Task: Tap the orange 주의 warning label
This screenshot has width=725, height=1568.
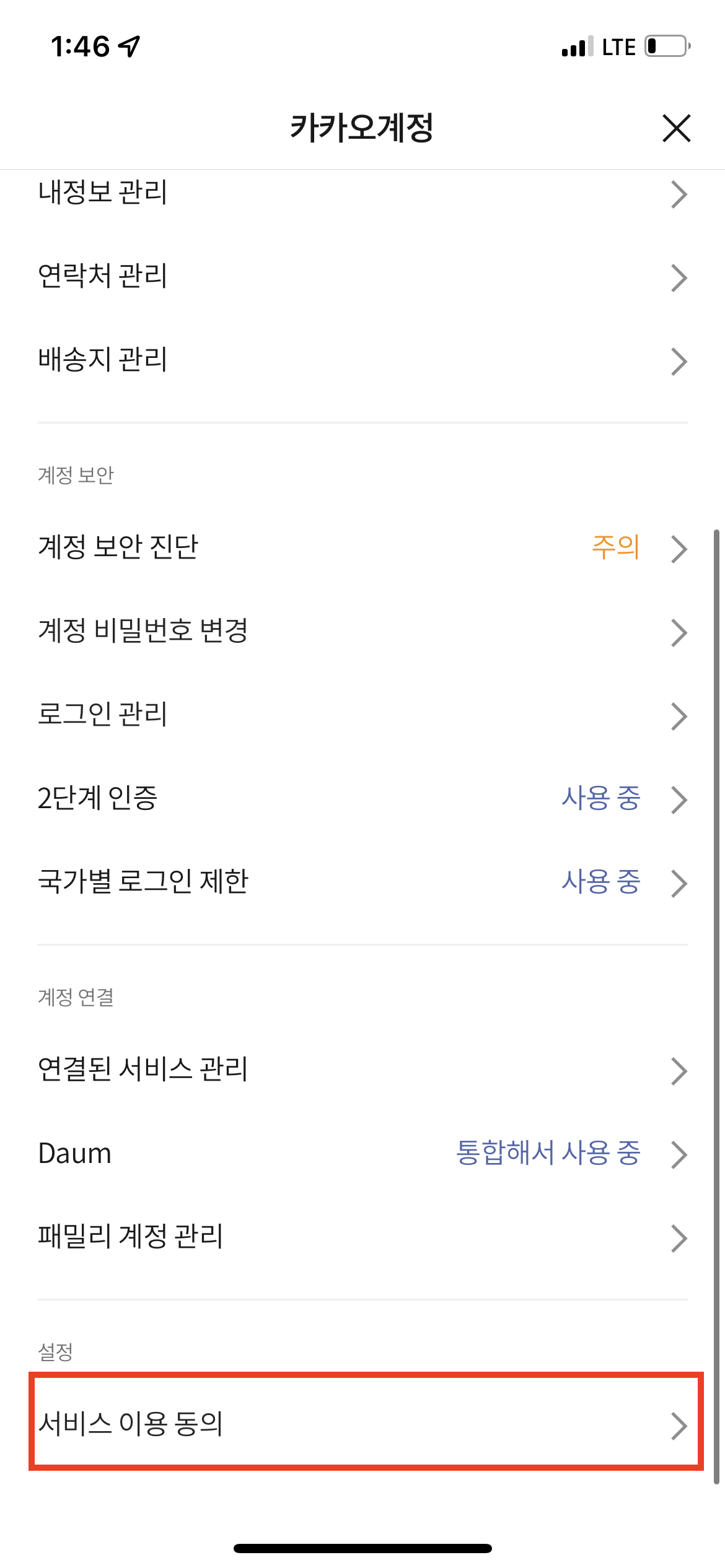Action: click(616, 547)
